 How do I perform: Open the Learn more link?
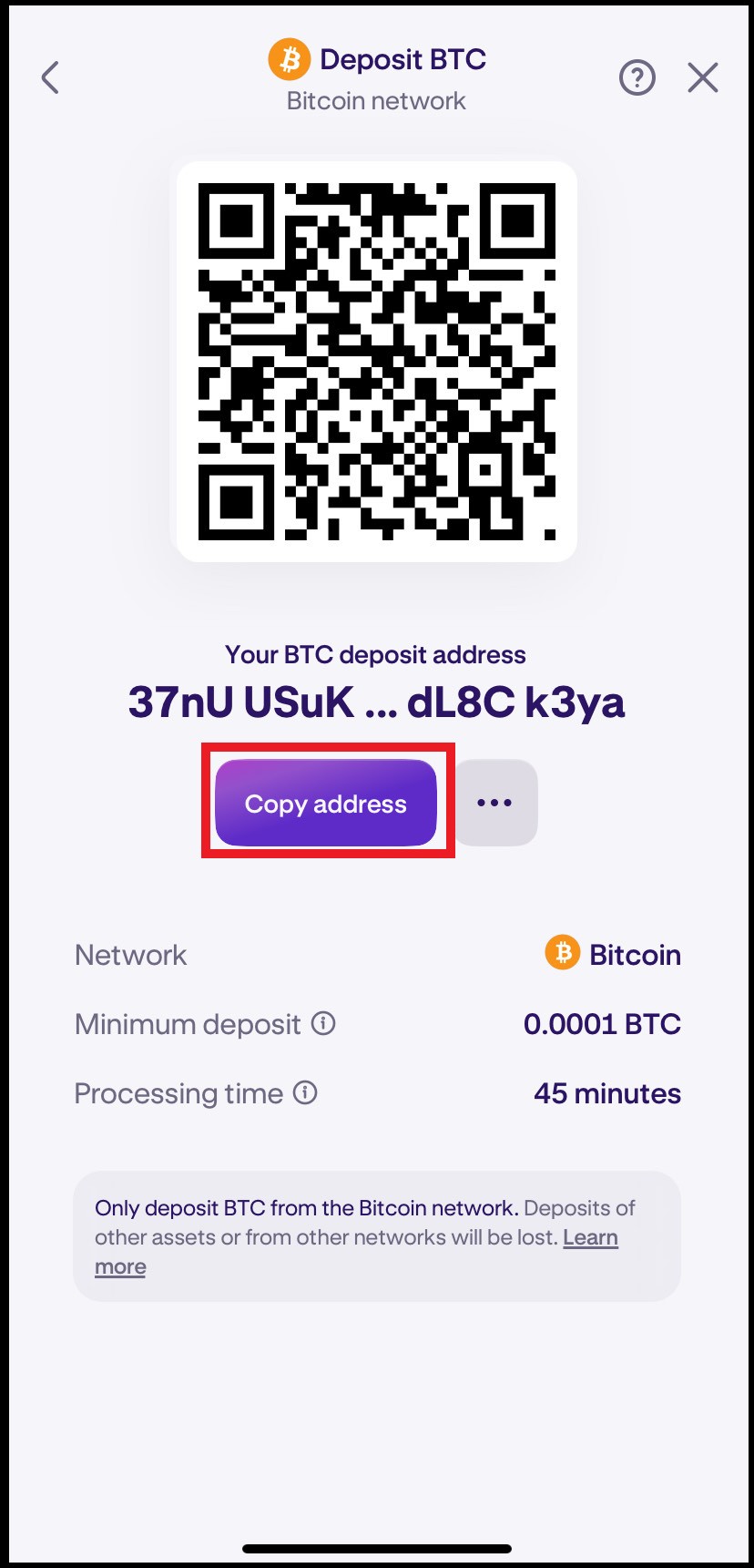[x=589, y=1237]
